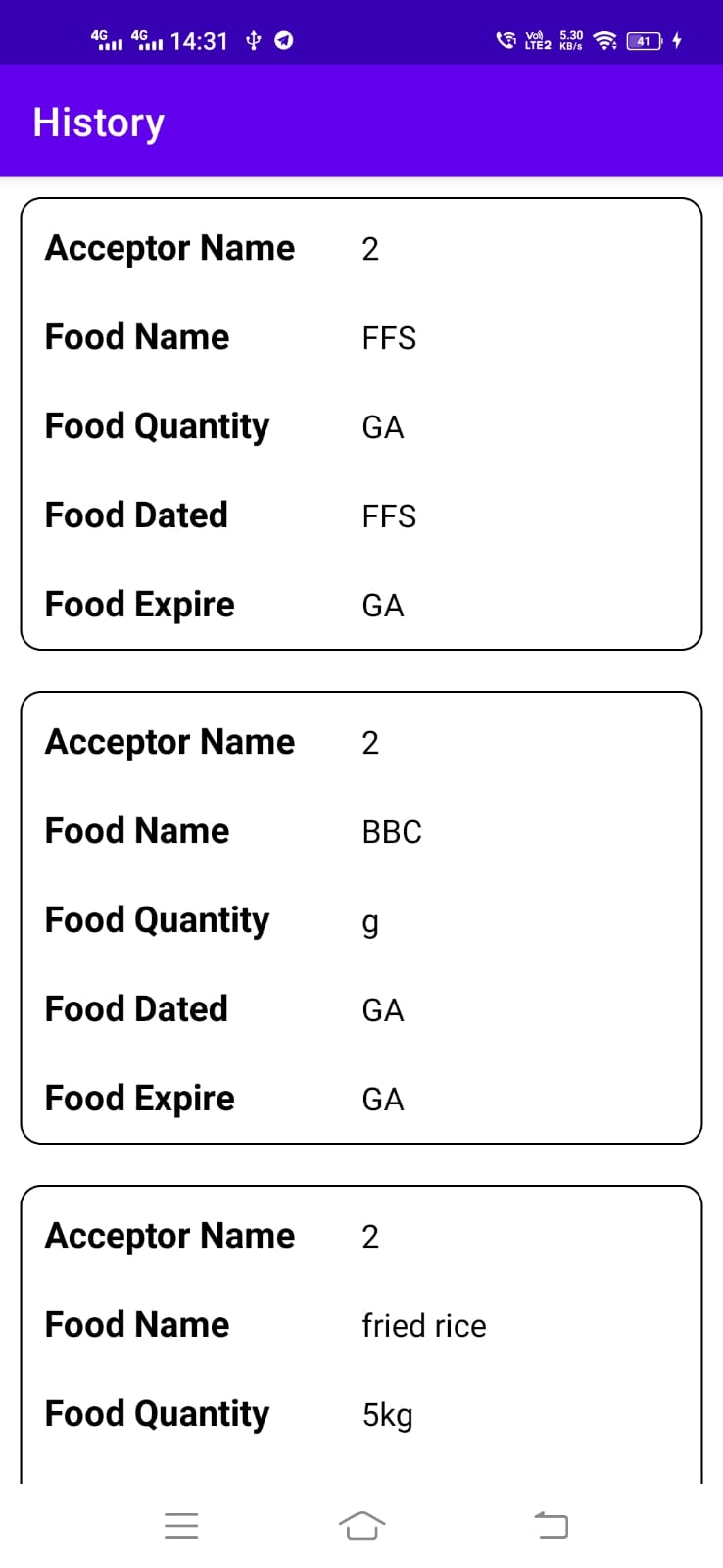Tap the Food Quantity value 5kg

point(387,1414)
